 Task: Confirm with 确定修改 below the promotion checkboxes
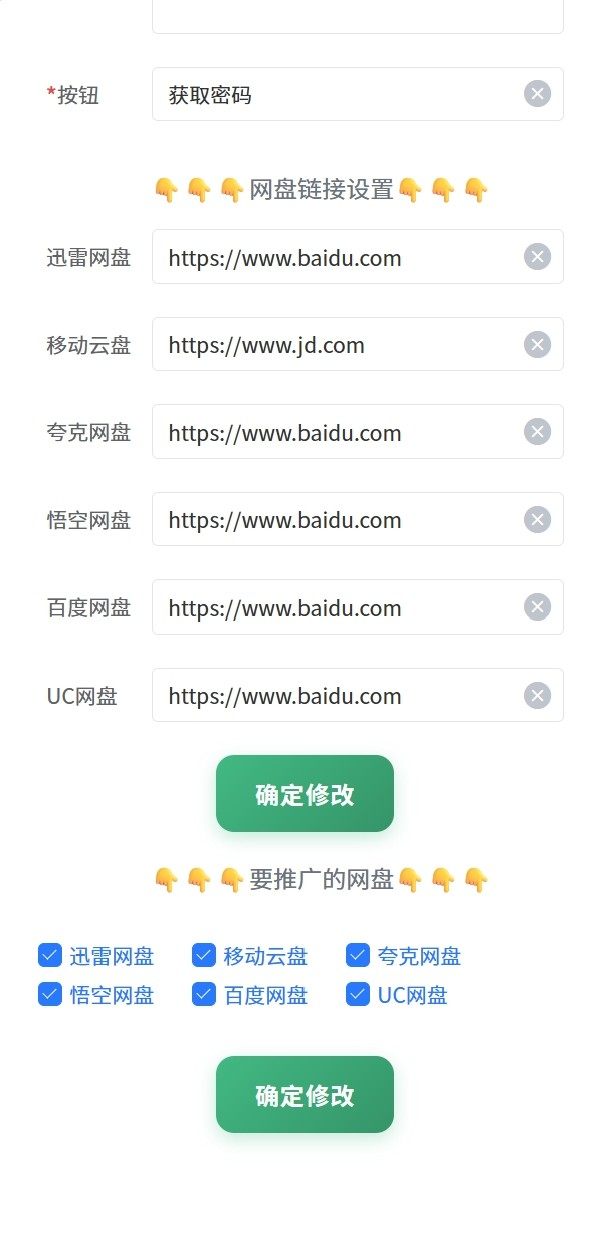click(305, 1095)
